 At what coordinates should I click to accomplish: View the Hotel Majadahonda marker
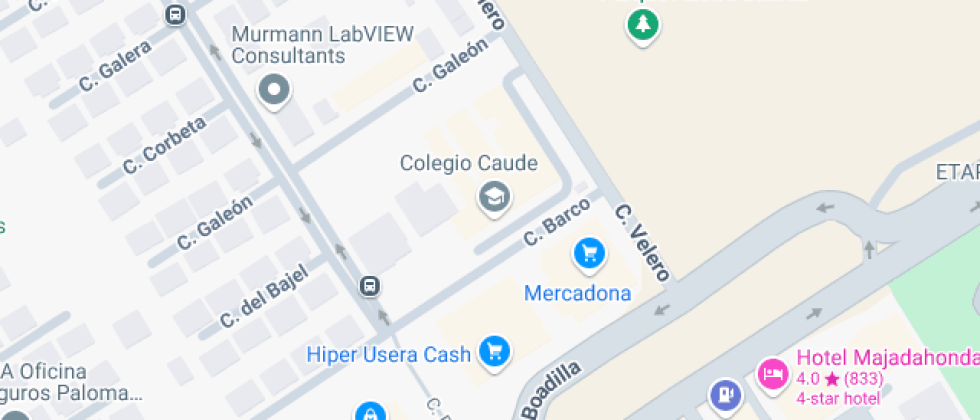click(x=772, y=375)
